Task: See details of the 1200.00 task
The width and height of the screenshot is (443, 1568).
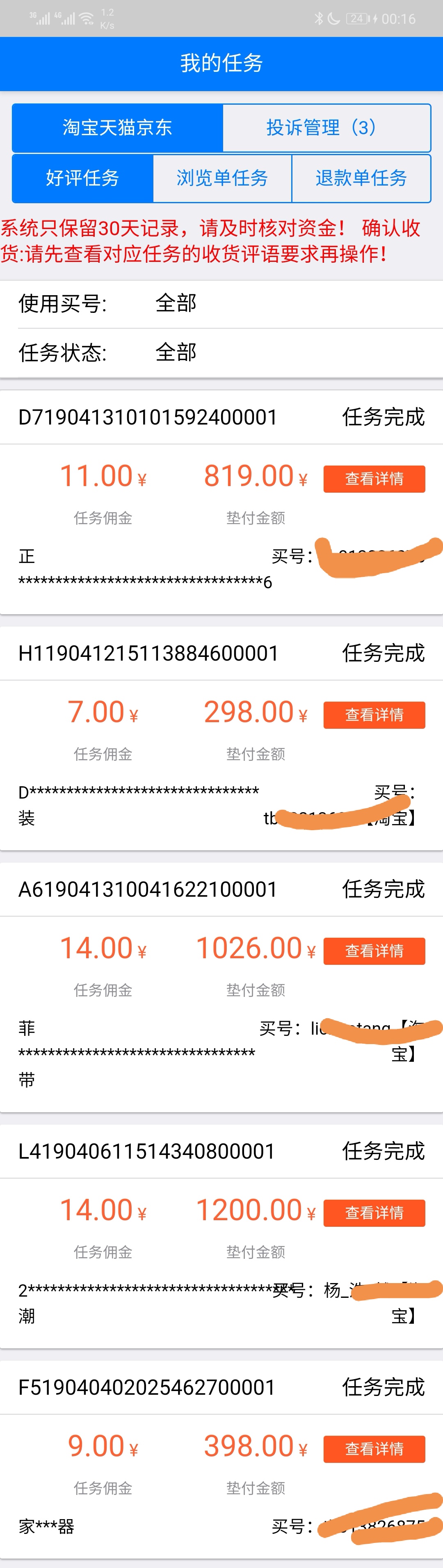Action: tap(374, 1213)
